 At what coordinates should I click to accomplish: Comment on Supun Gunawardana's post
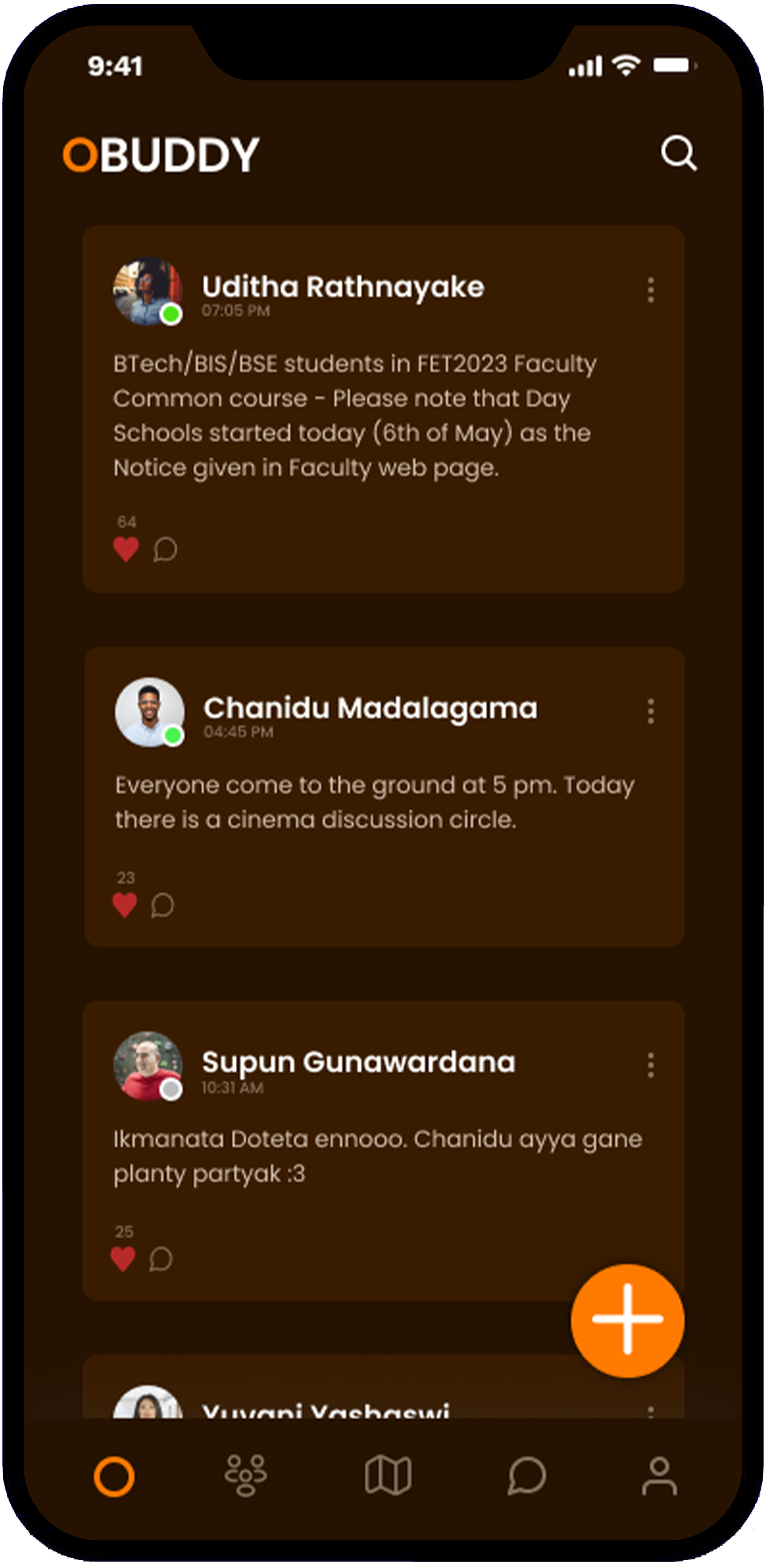(x=161, y=1259)
